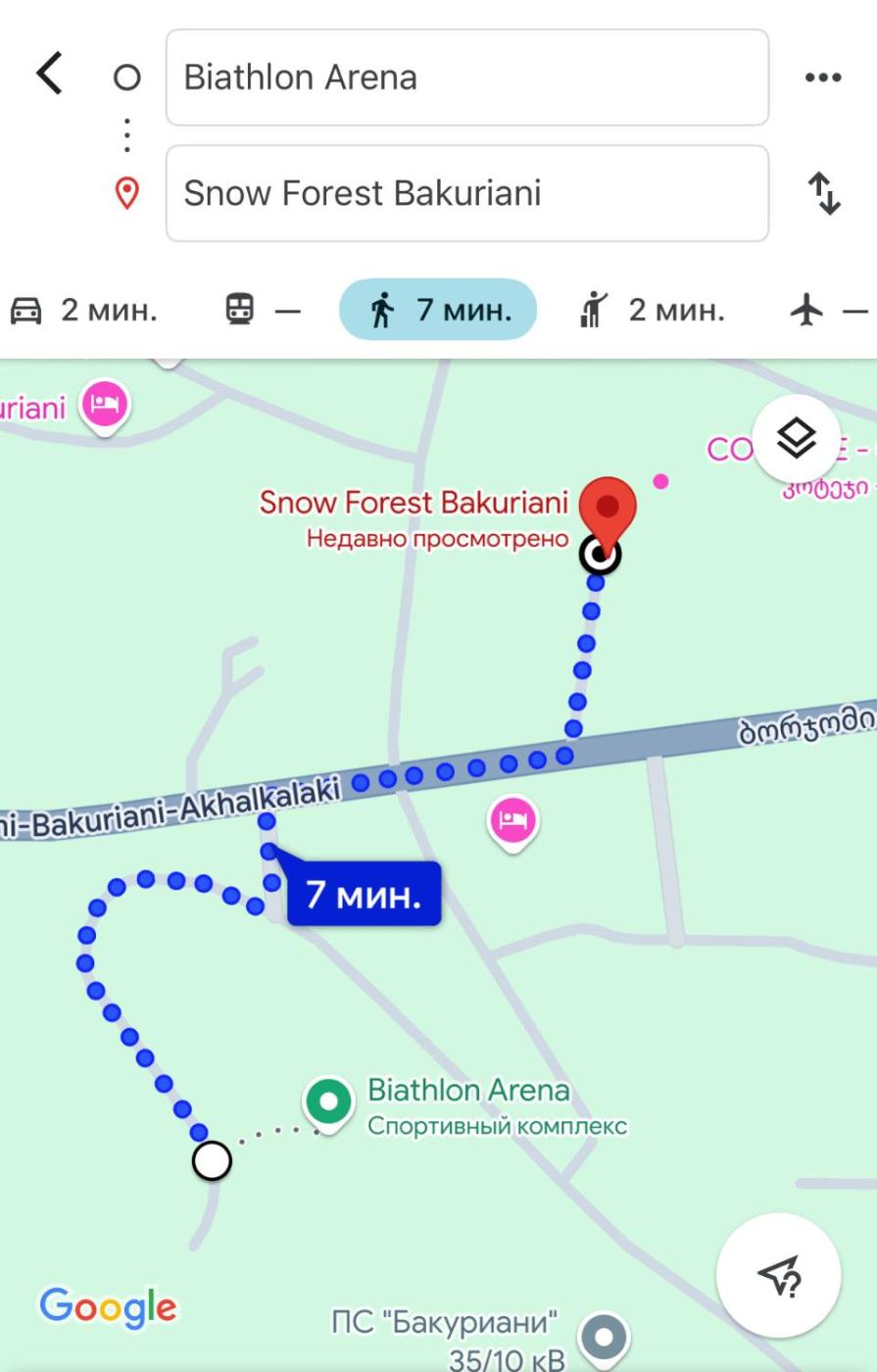Open the three-dot overflow menu
877x1372 pixels.
pyautogui.click(x=822, y=77)
